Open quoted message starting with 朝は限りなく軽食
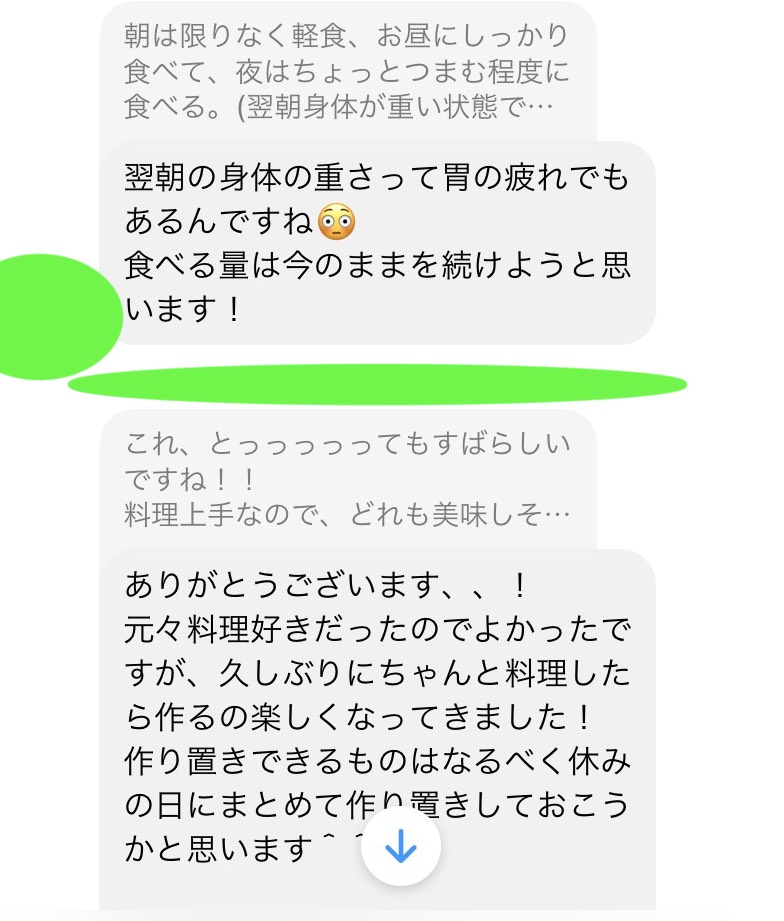 coord(346,72)
